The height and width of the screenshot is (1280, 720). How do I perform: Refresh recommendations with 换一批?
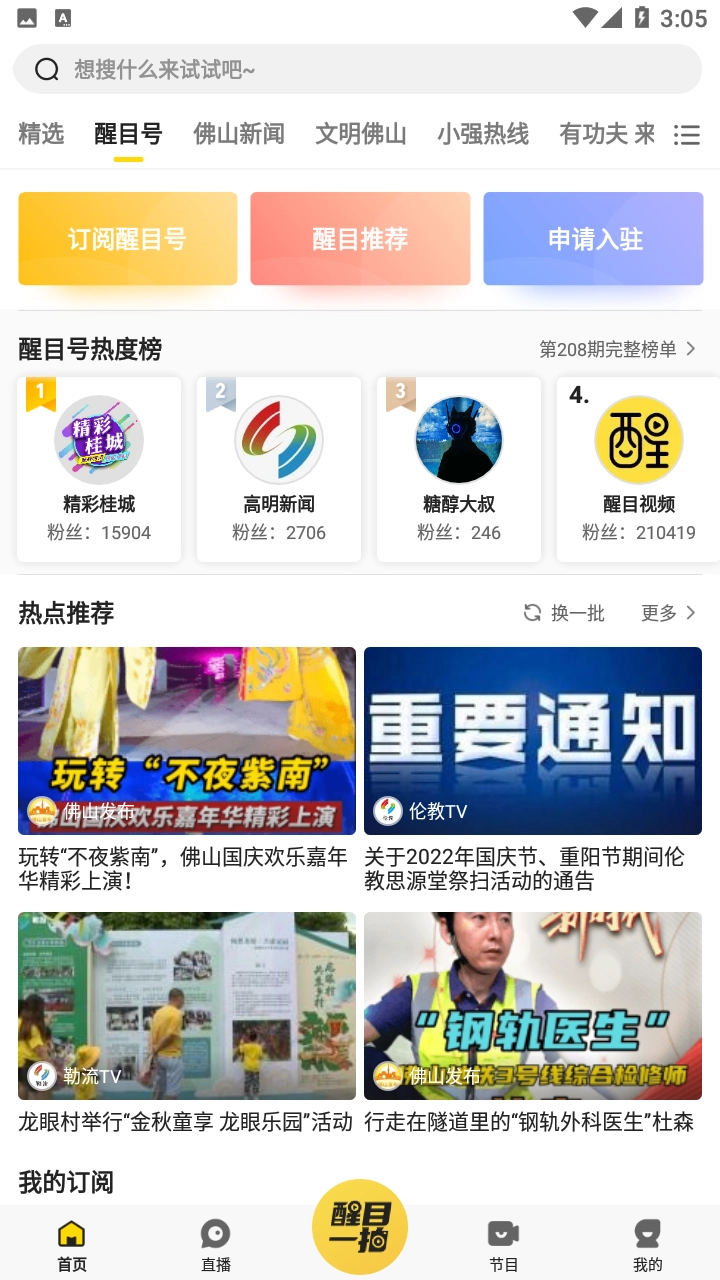tap(565, 613)
